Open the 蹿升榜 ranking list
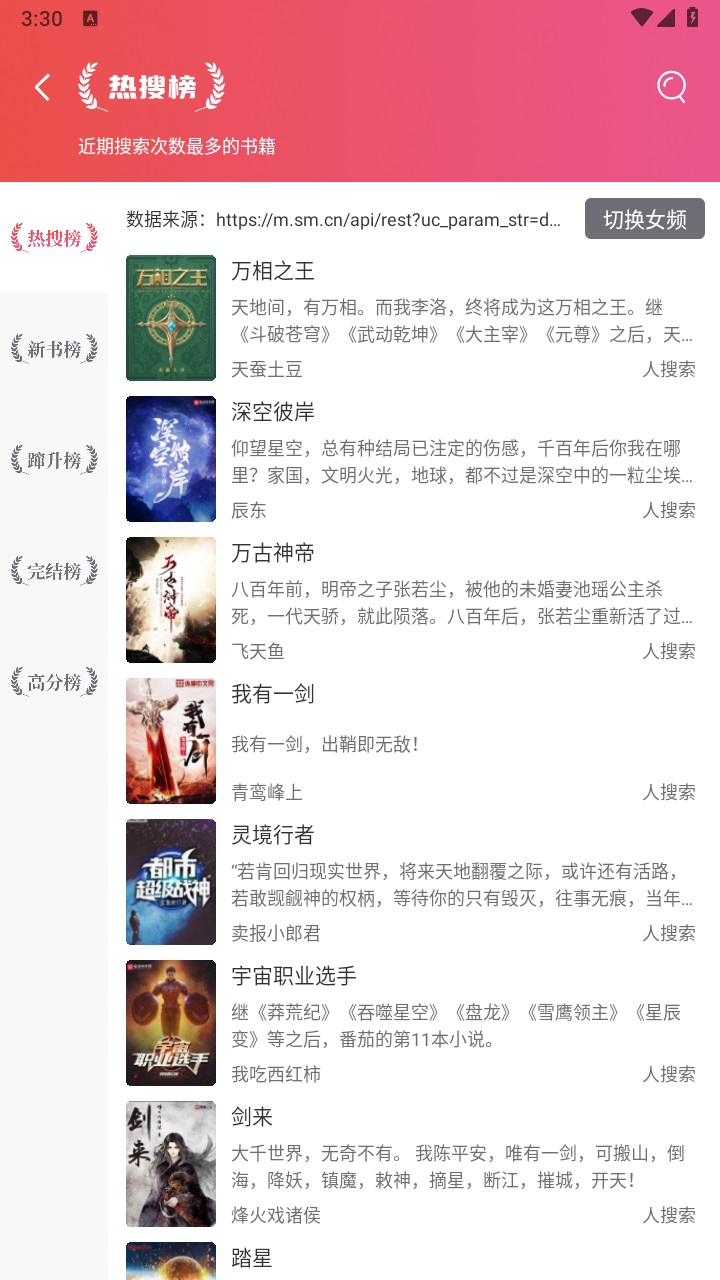Viewport: 720px width, 1280px height. pos(53,460)
